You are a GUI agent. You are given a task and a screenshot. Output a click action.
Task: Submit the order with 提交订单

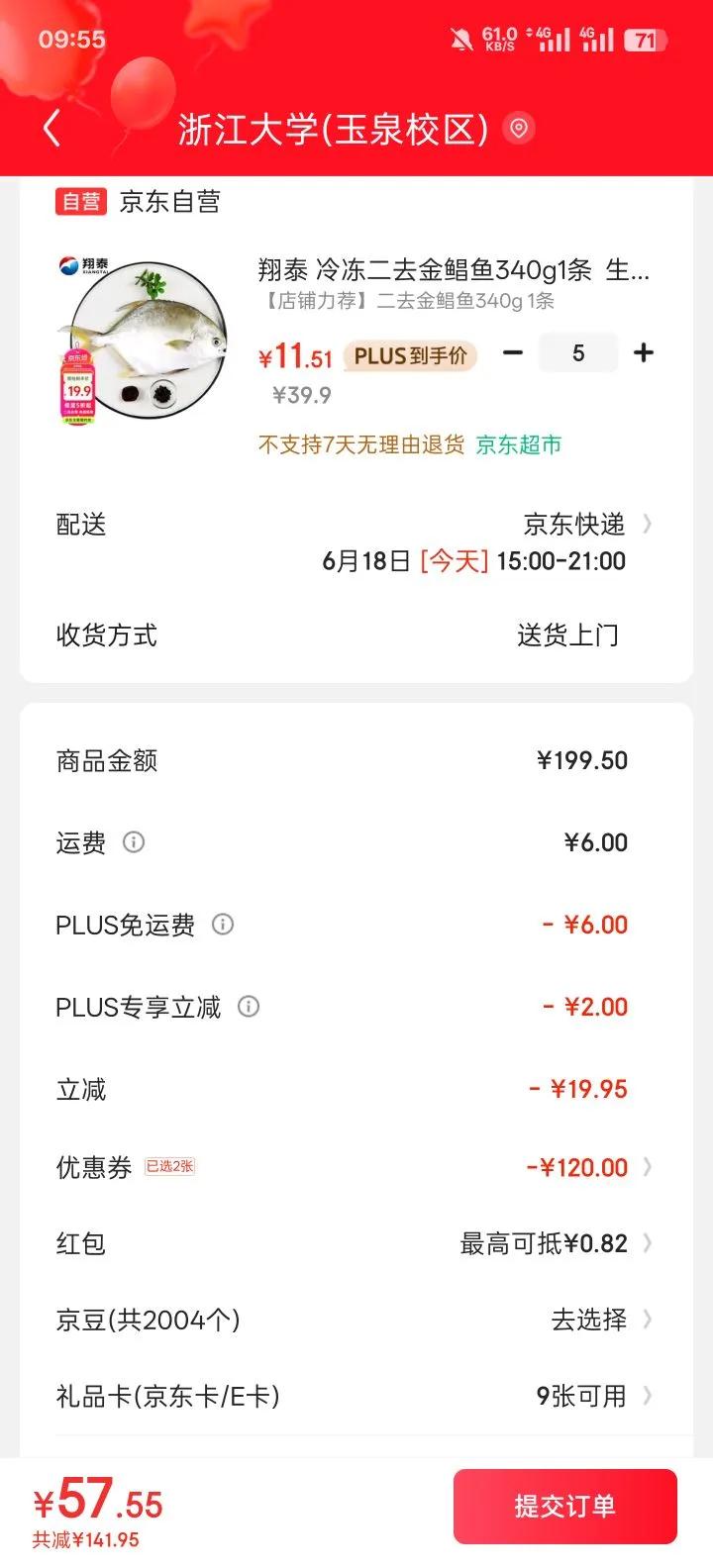pyautogui.click(x=564, y=1507)
